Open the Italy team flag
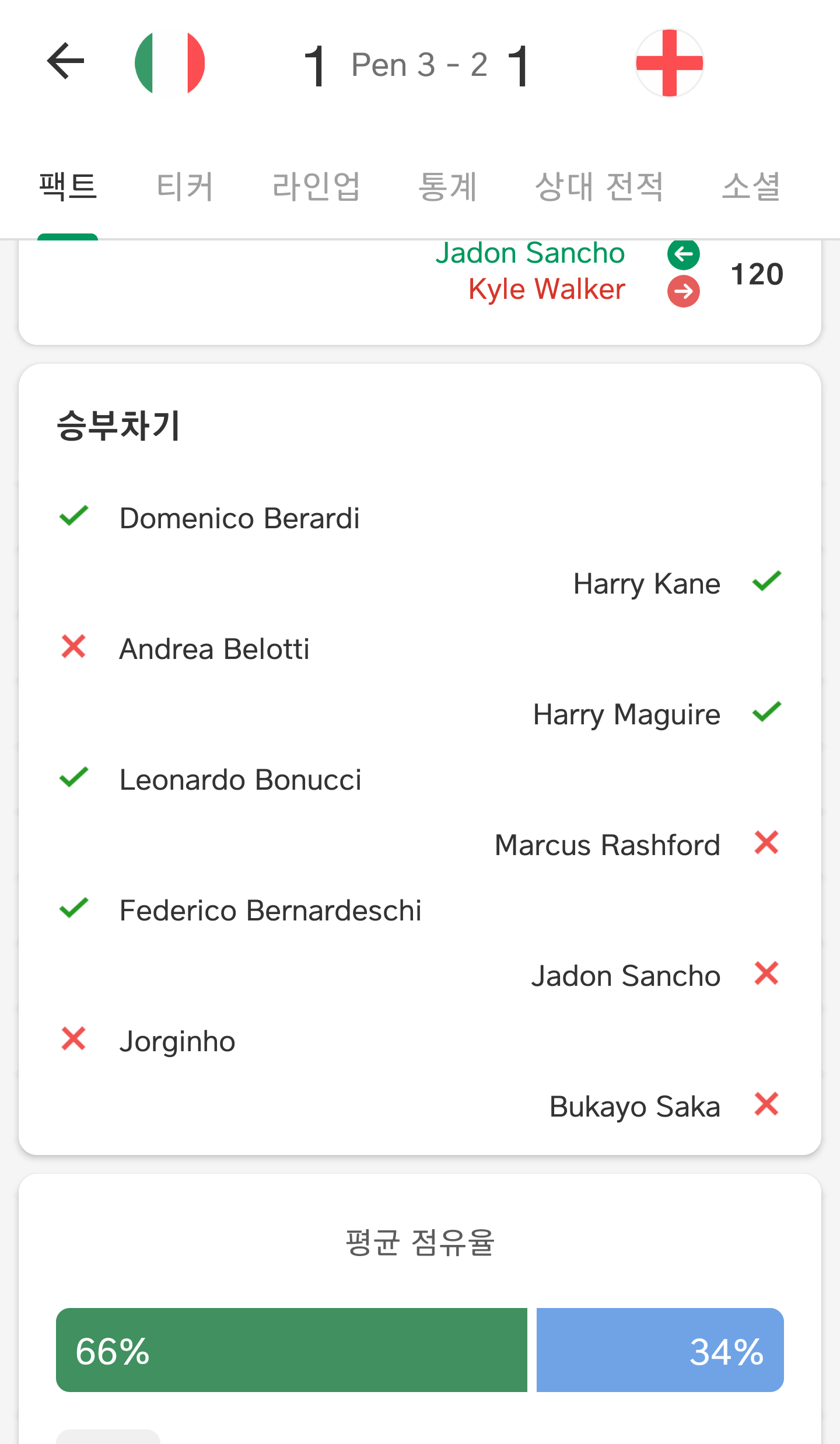 170,63
